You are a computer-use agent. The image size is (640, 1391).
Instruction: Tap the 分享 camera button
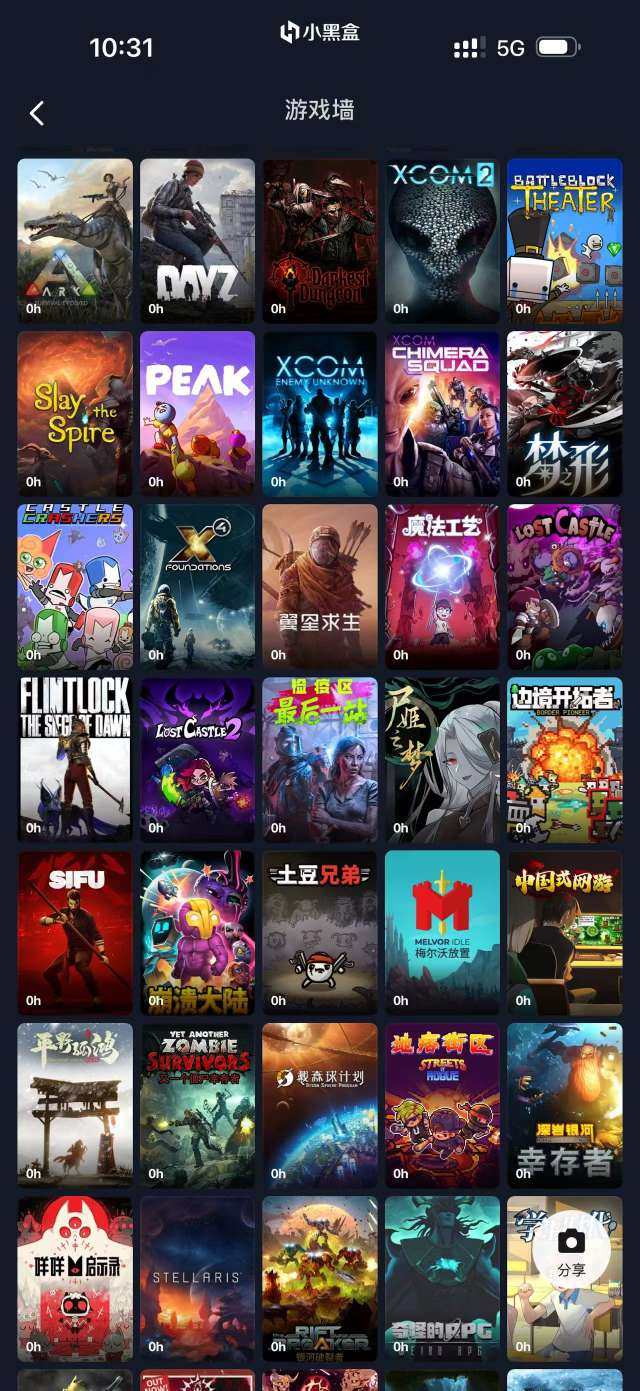(x=571, y=1252)
